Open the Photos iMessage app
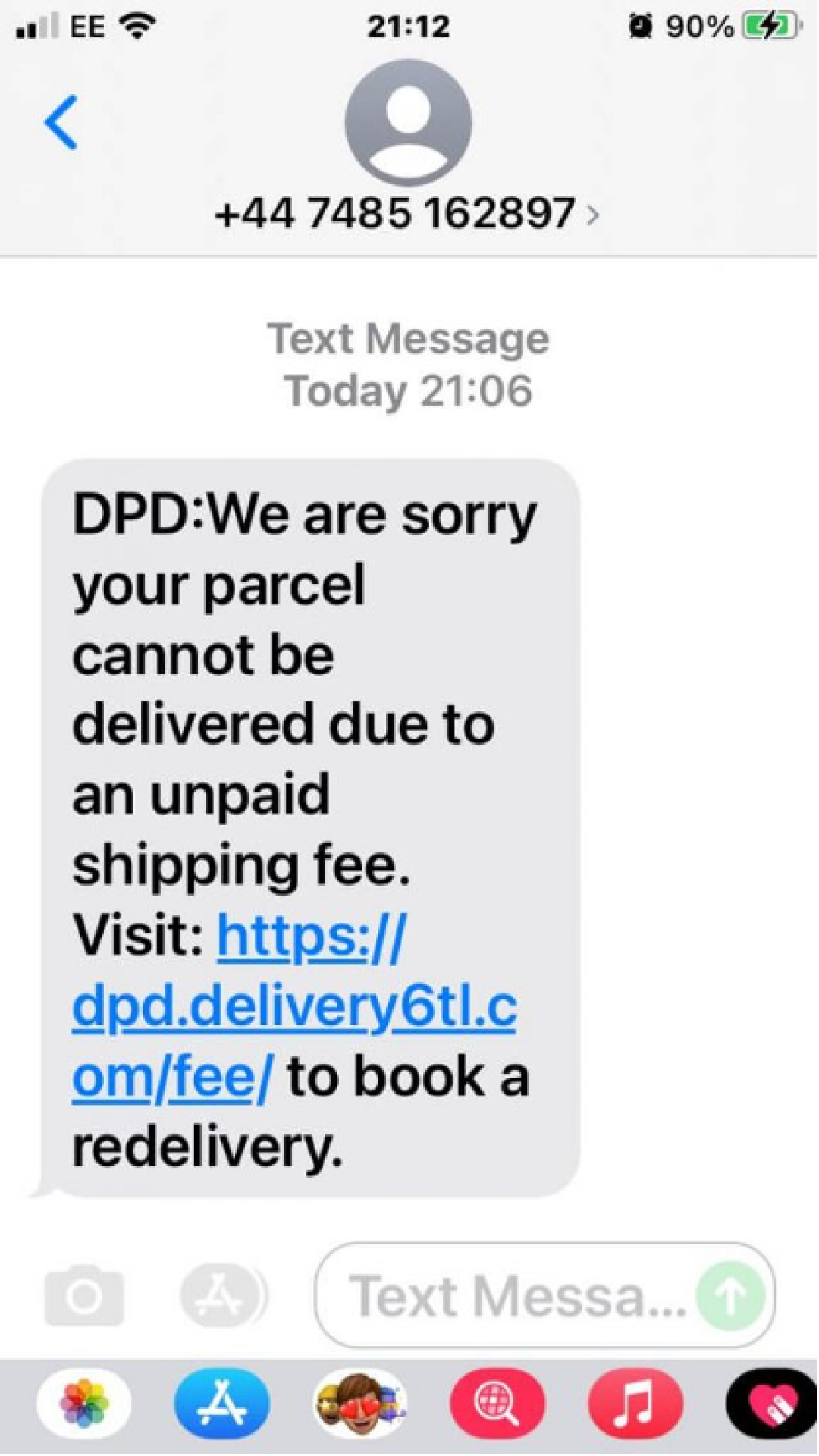Screen dimensions: 819x1456 click(84, 1404)
